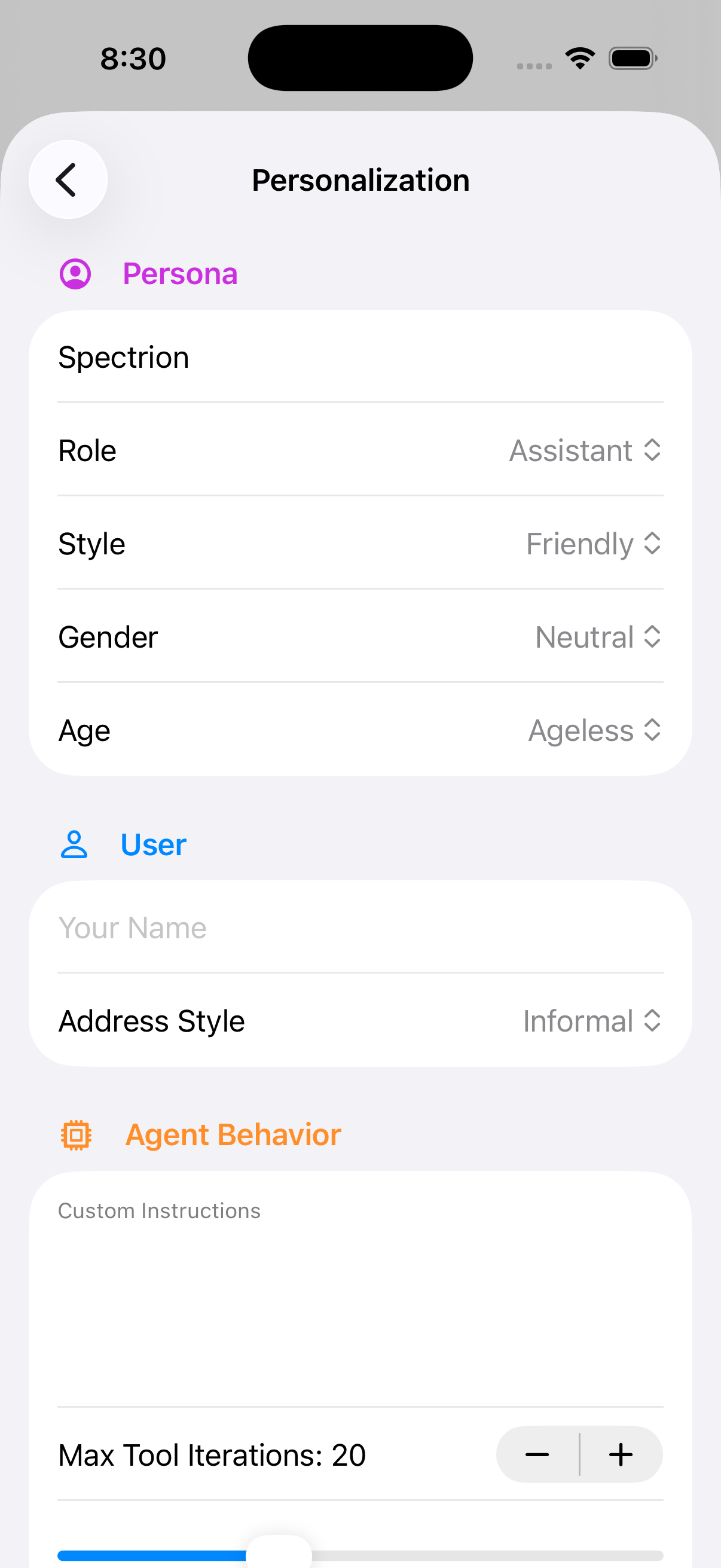Change the Age from Ageless
The width and height of the screenshot is (721, 1568).
pos(594,730)
